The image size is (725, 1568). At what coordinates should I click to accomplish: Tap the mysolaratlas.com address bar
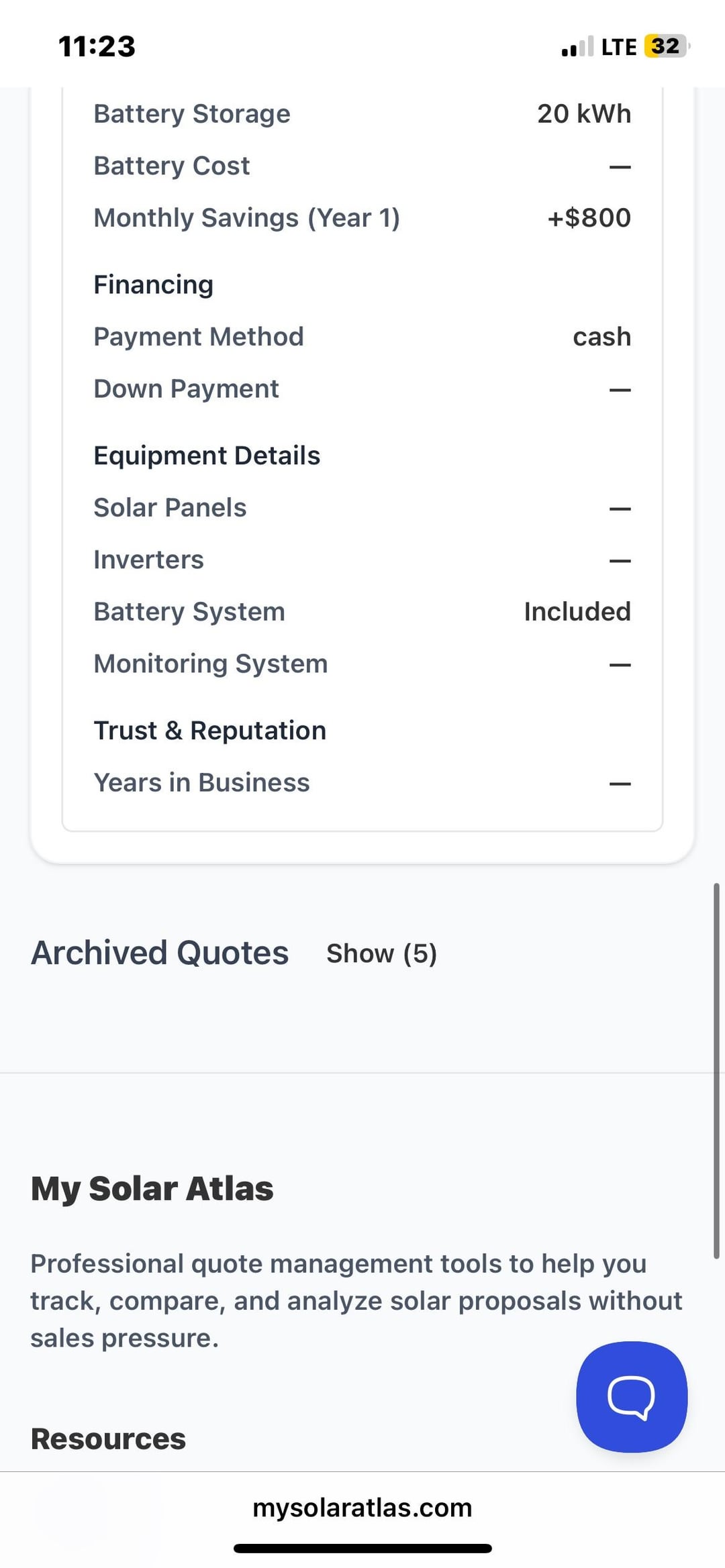tap(362, 1507)
